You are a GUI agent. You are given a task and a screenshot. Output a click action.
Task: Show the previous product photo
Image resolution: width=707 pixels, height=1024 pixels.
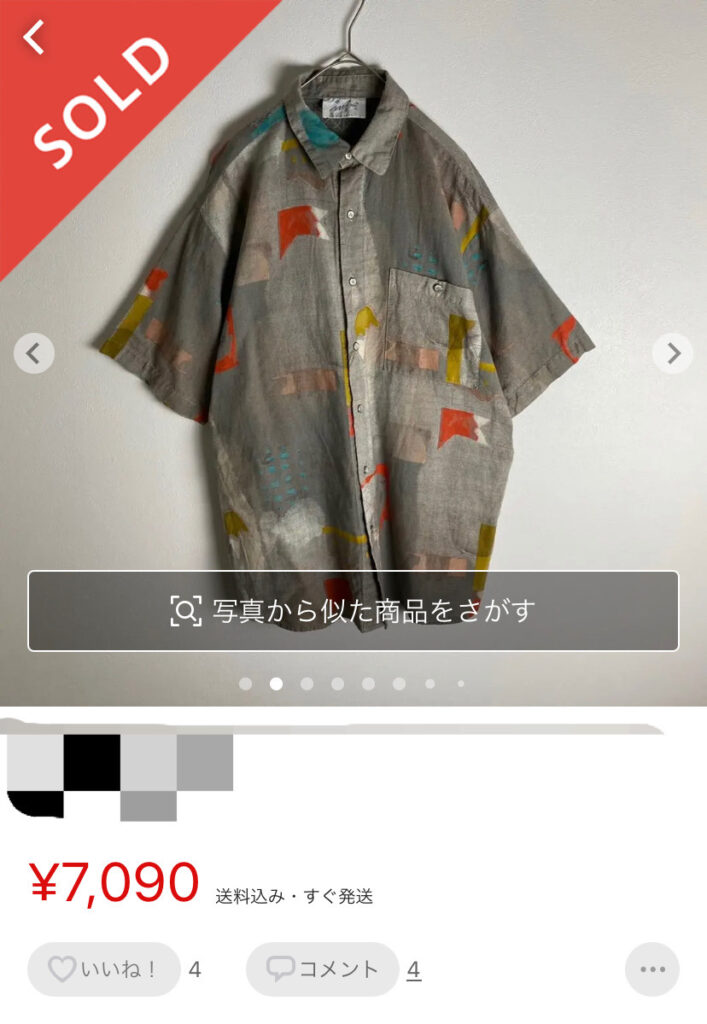point(34,353)
